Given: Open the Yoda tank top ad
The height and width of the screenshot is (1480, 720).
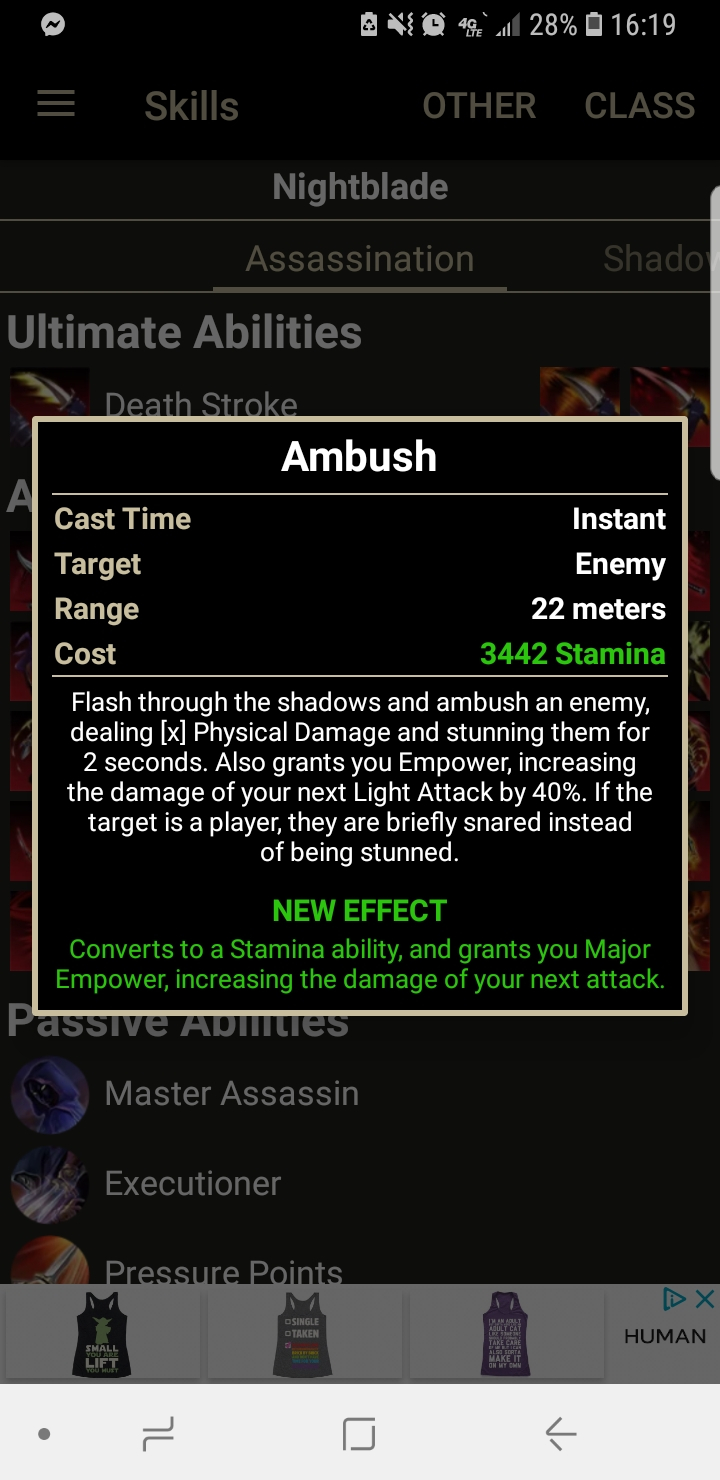Looking at the screenshot, I should pos(101,1333).
